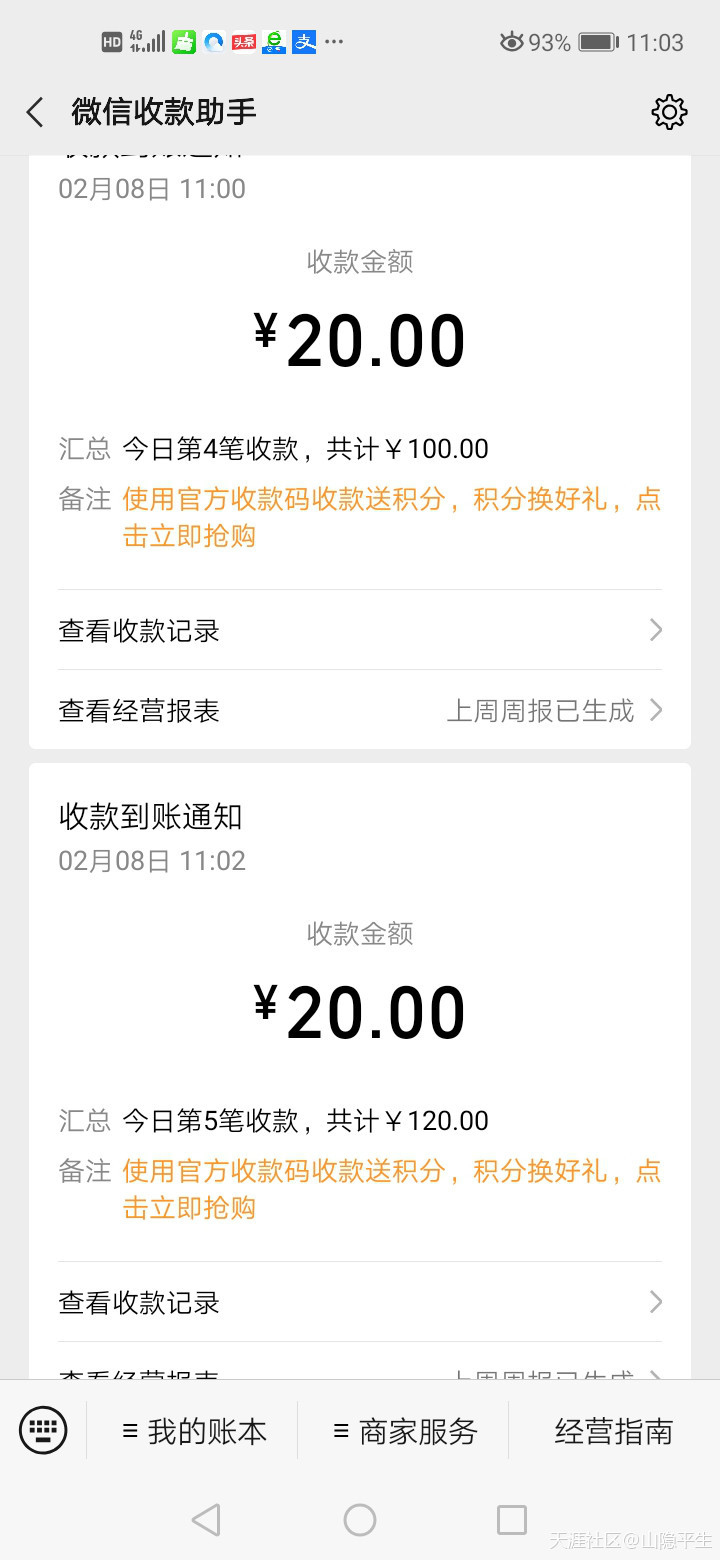
Task: Open 查看经营报表 in the 11:00 card
Action: [x=360, y=710]
